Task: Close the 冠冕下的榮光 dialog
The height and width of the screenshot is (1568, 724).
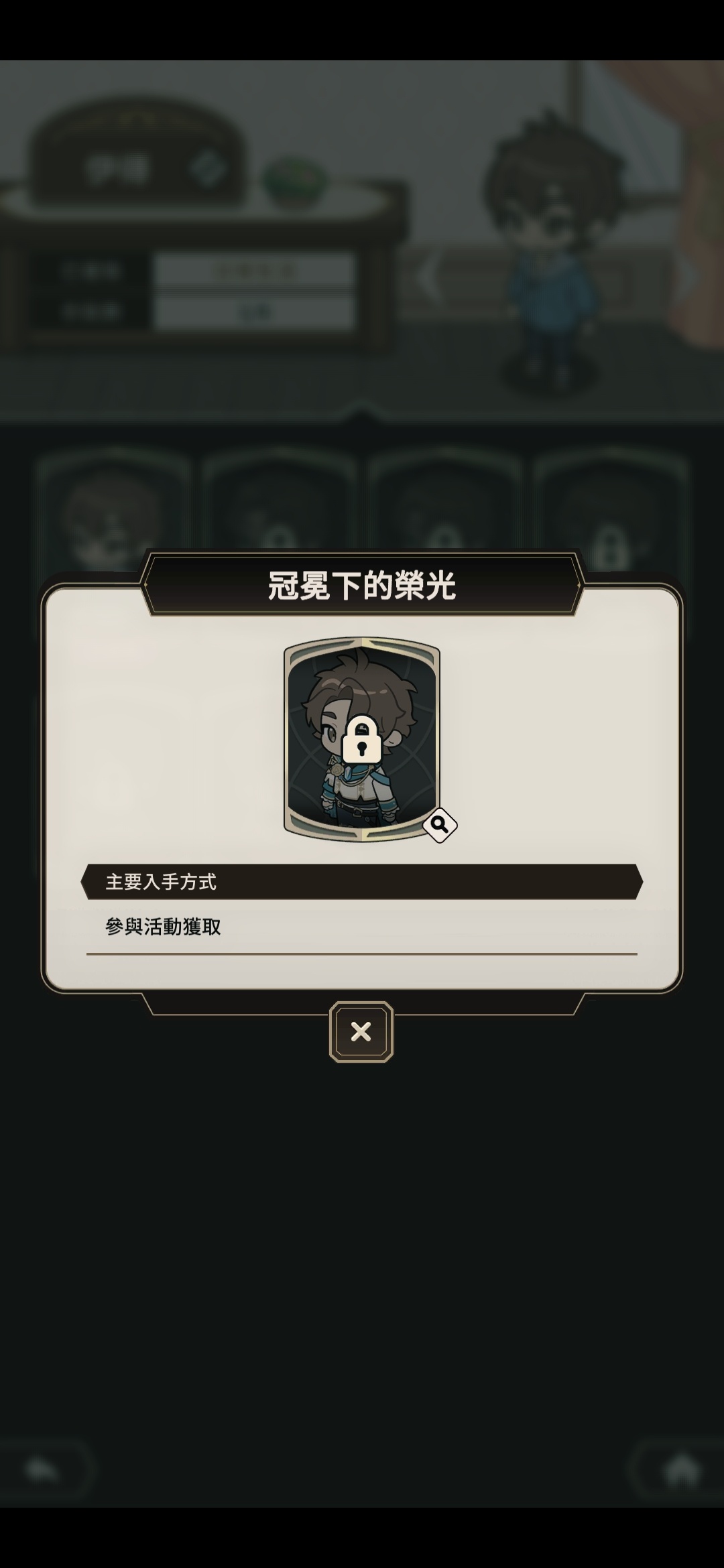Action: [361, 1031]
